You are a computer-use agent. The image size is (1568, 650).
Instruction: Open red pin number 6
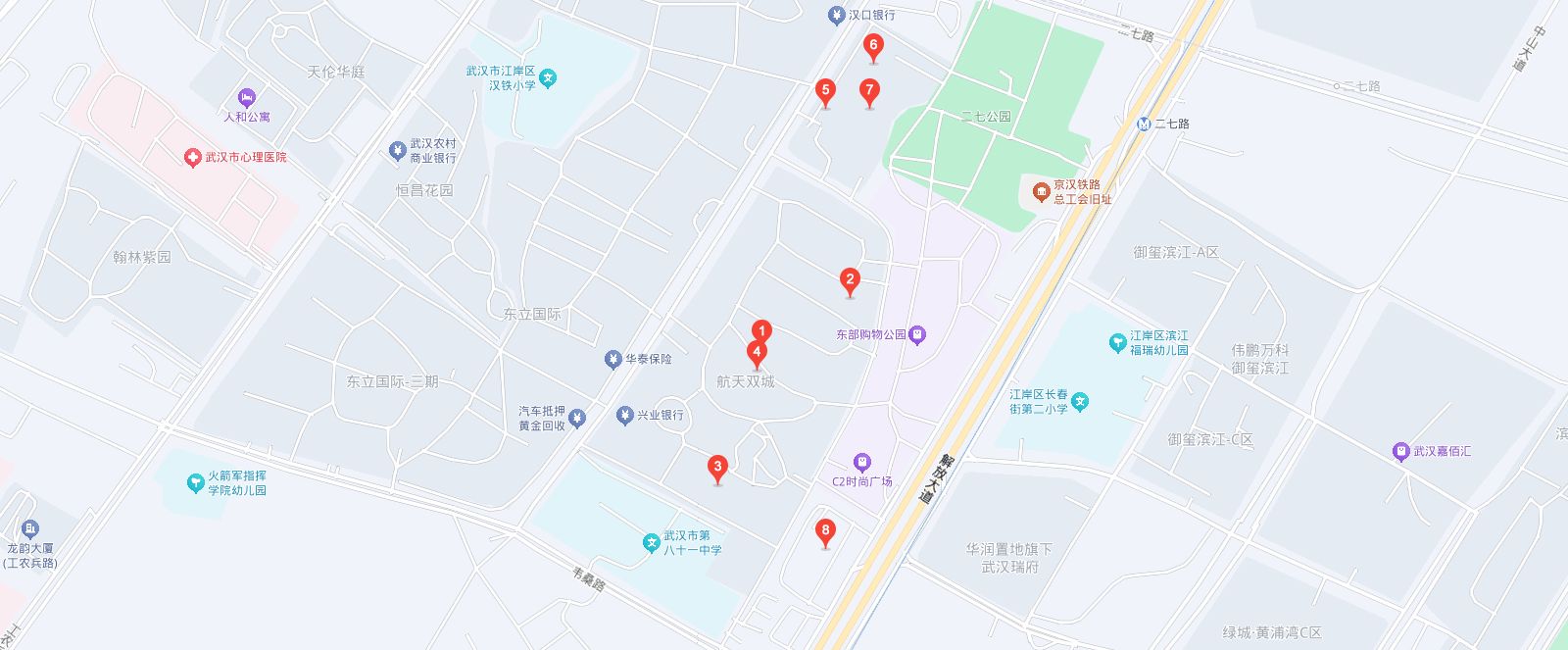click(x=873, y=46)
